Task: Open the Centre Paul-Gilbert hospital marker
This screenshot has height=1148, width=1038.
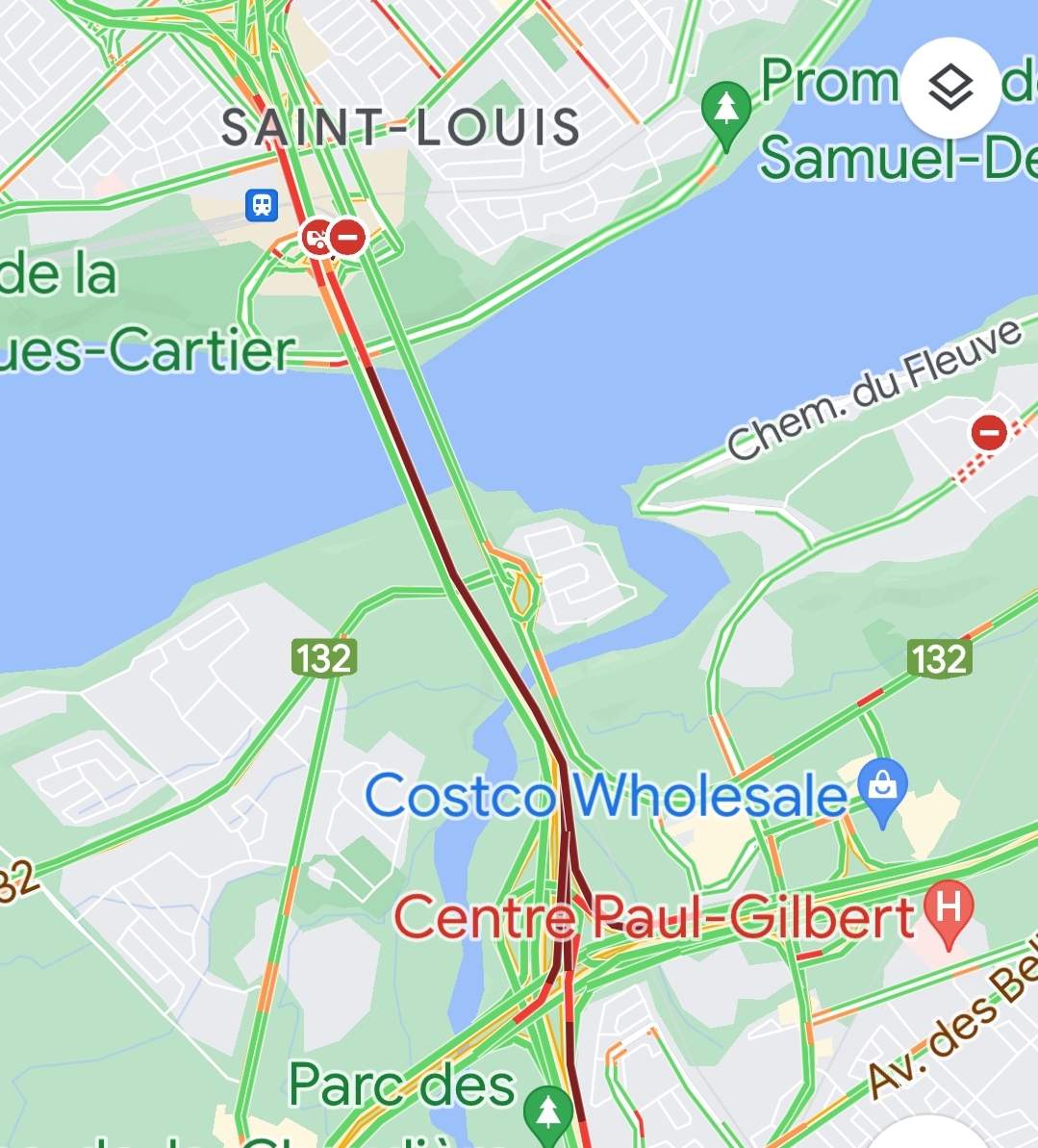Action: point(949,908)
